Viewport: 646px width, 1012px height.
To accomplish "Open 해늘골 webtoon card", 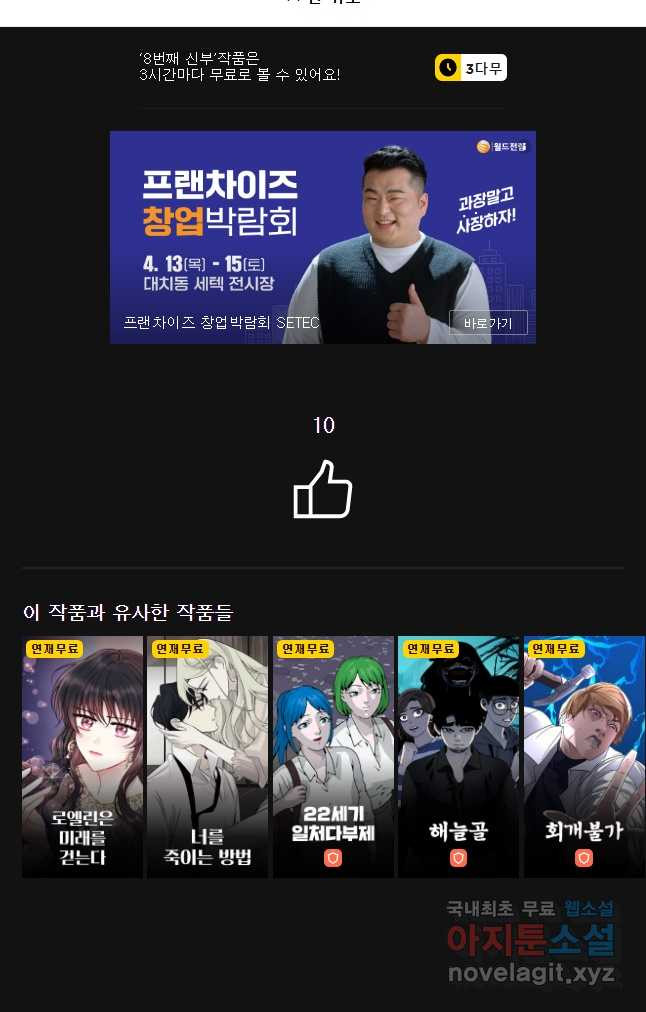I will [x=459, y=757].
